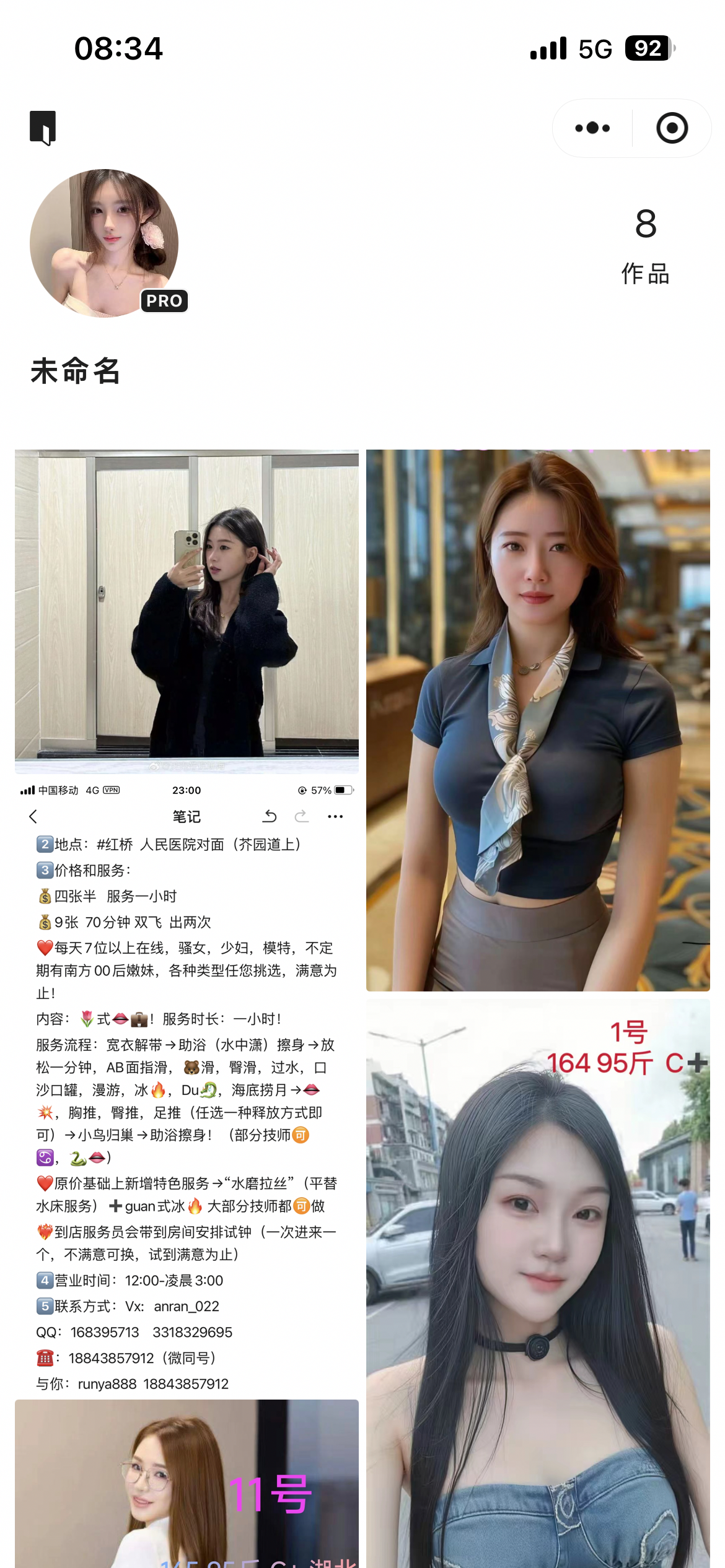Close the mini program with the circle button
Image resolution: width=725 pixels, height=1568 pixels.
coord(672,128)
